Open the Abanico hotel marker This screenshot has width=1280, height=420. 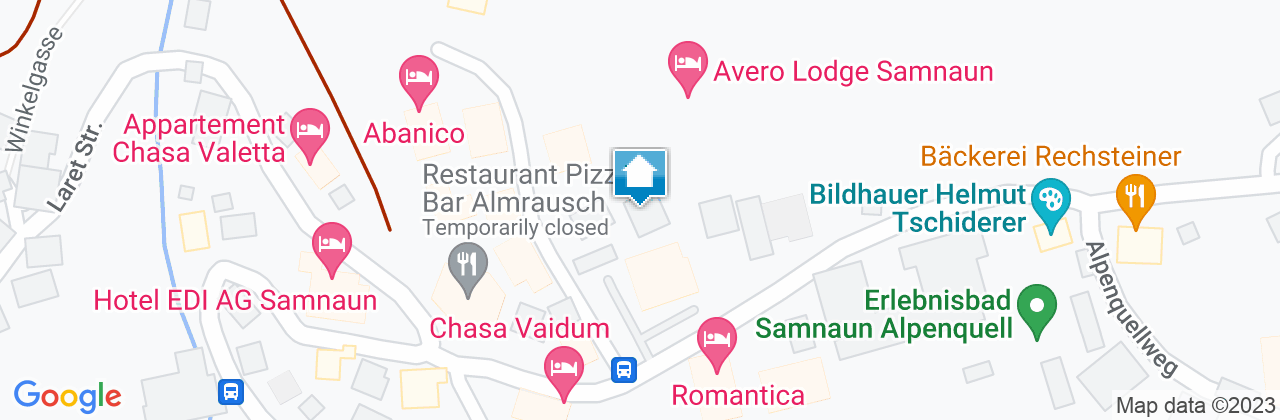pyautogui.click(x=418, y=77)
